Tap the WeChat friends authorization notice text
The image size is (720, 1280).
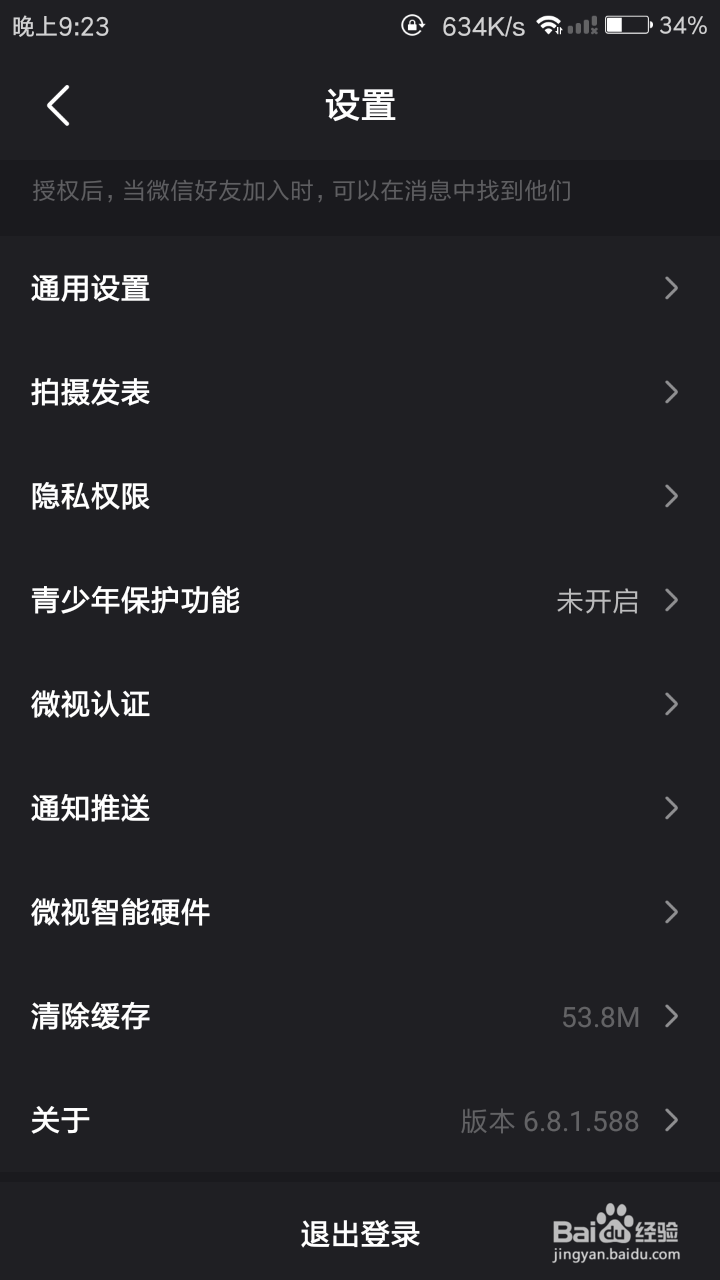point(300,191)
